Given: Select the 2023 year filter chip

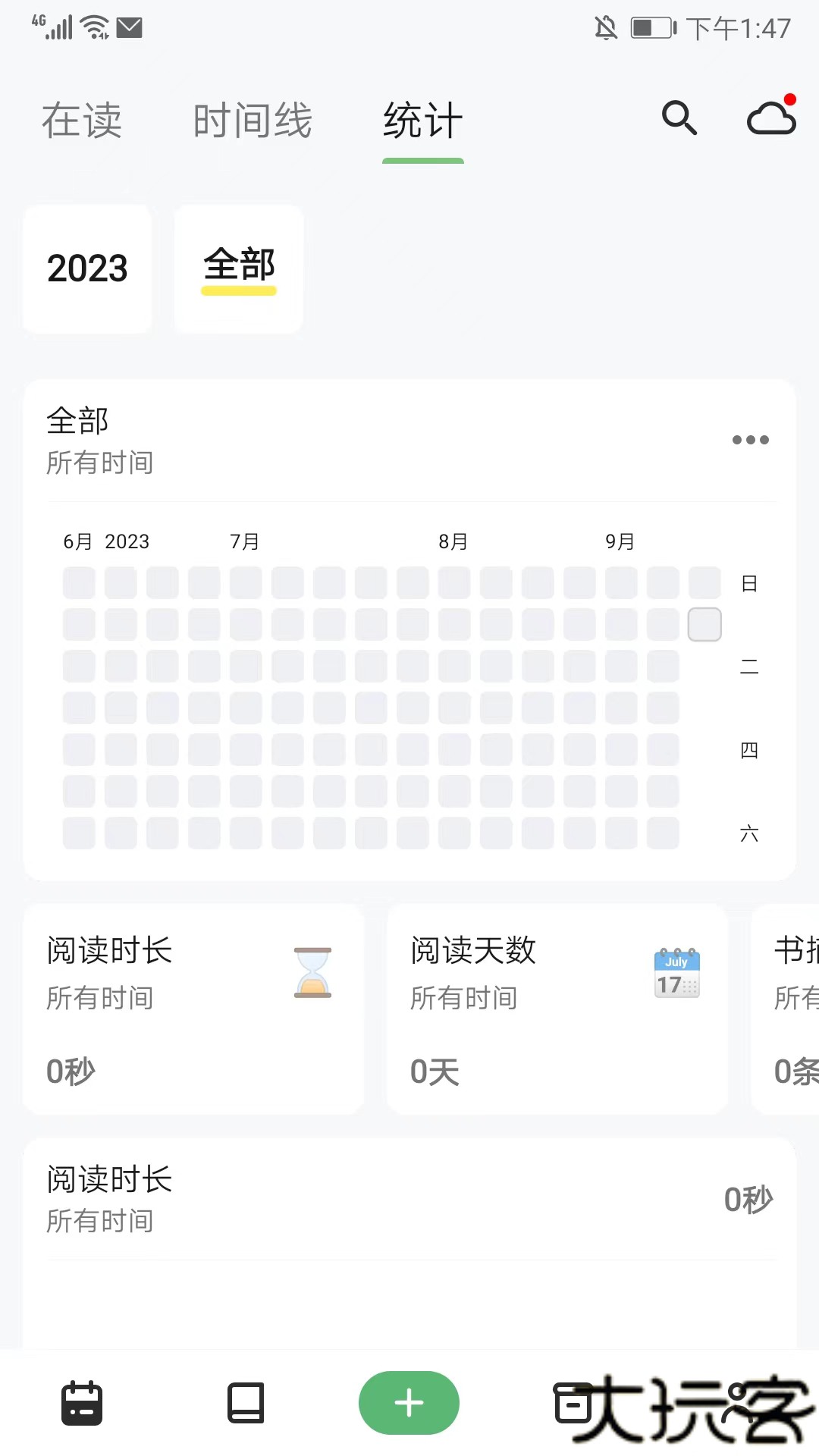Looking at the screenshot, I should (x=87, y=268).
